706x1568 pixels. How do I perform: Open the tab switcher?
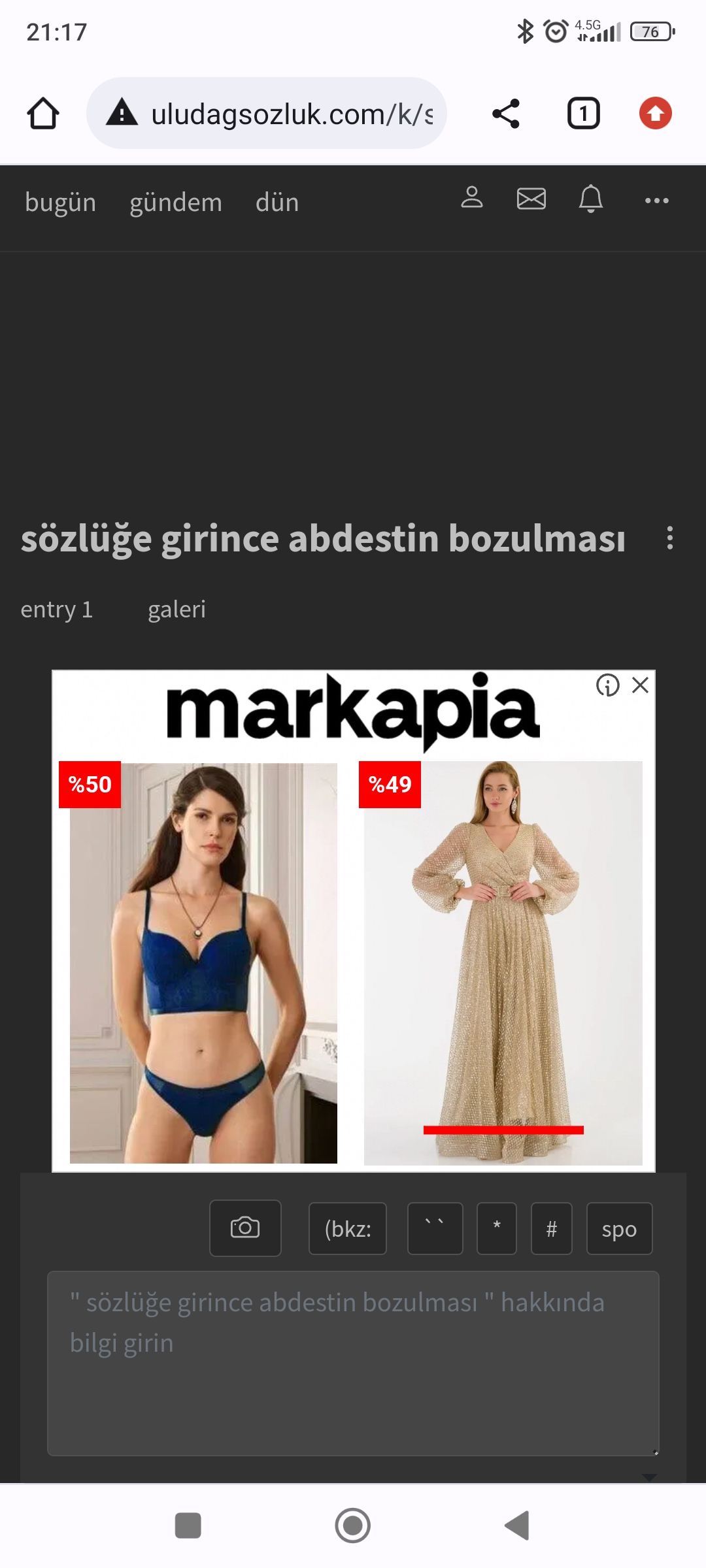pos(583,114)
